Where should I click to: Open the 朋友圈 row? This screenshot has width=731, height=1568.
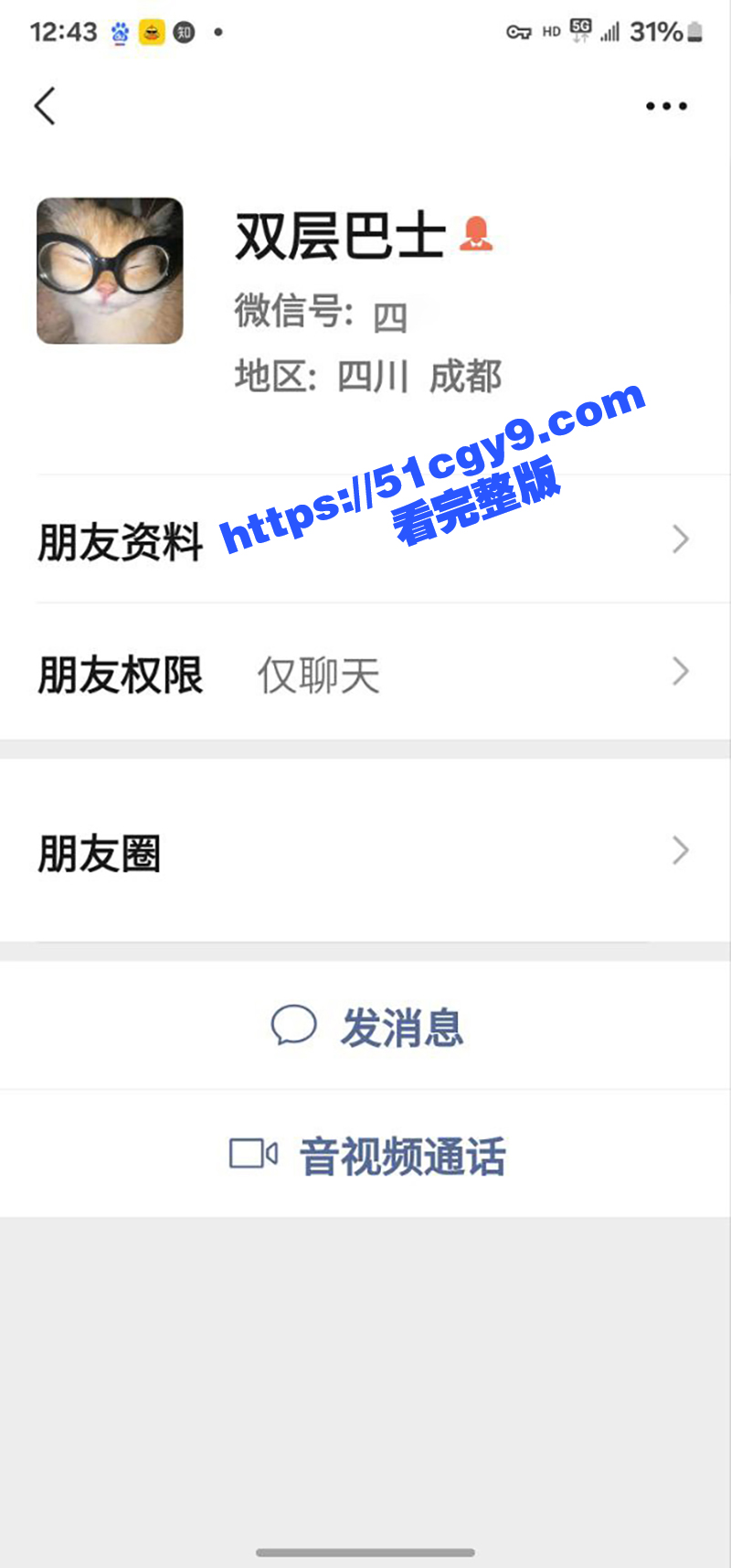click(365, 852)
